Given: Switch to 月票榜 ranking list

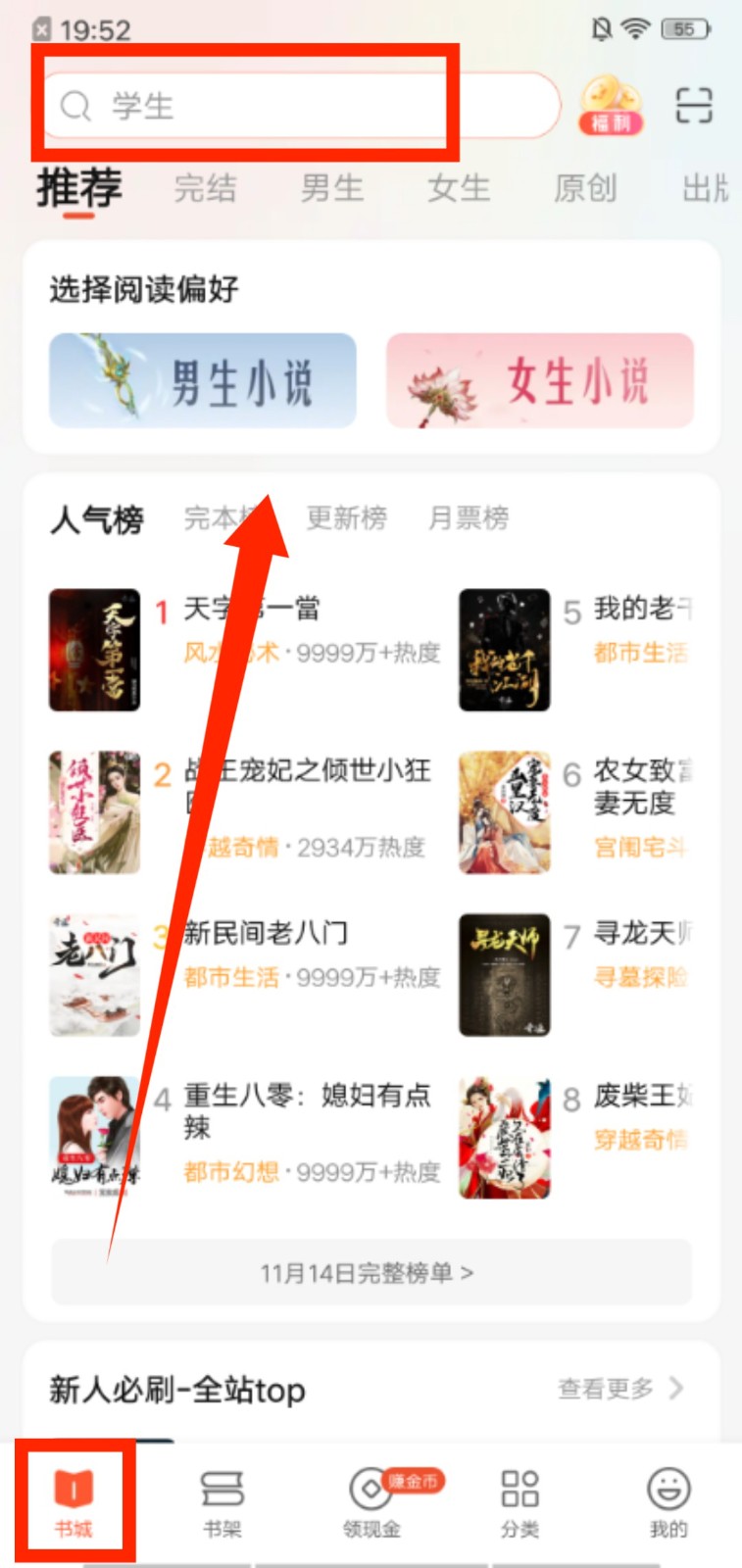Looking at the screenshot, I should point(469,517).
